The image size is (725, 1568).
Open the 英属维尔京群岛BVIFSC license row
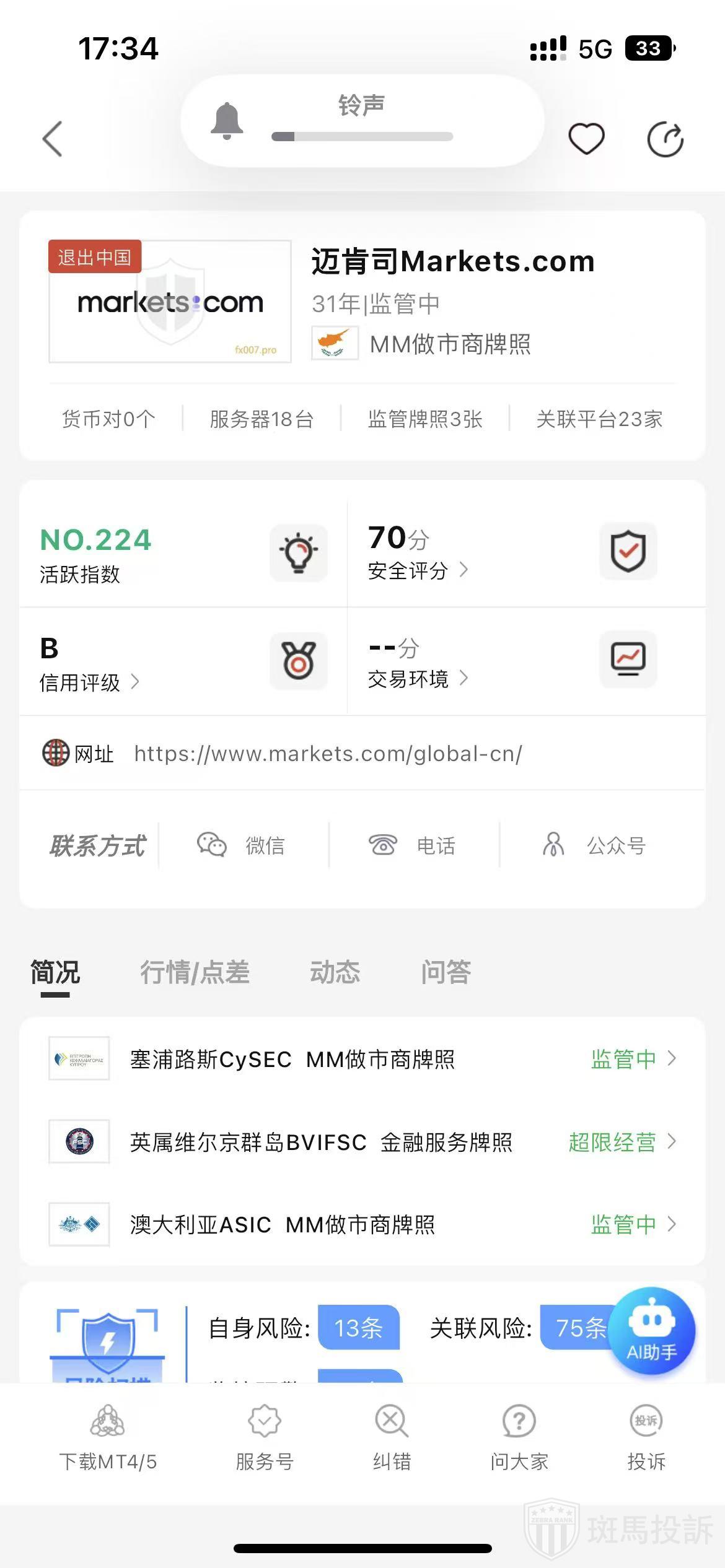(362, 1142)
